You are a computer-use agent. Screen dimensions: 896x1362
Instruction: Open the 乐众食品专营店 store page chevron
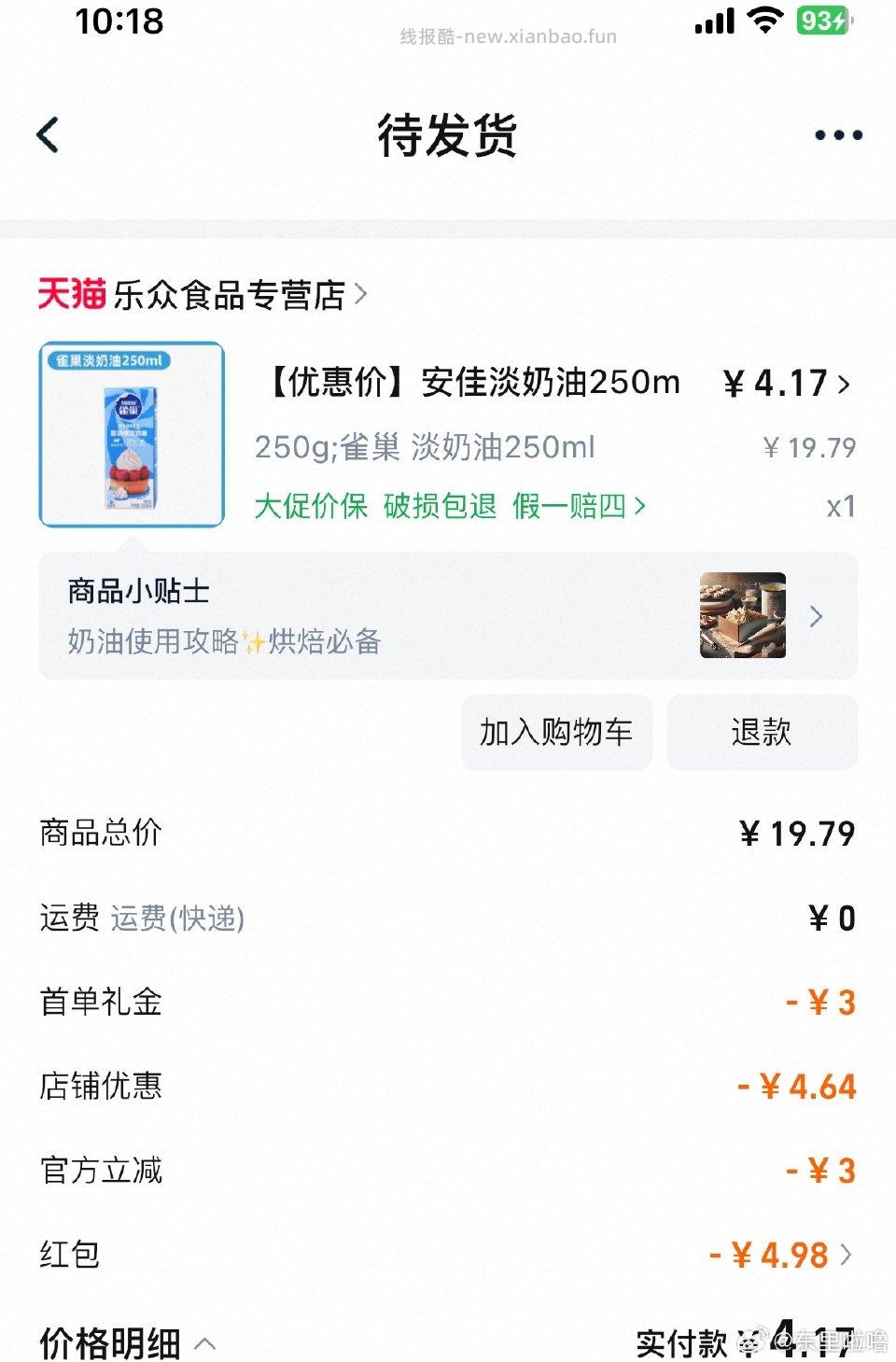tap(362, 294)
